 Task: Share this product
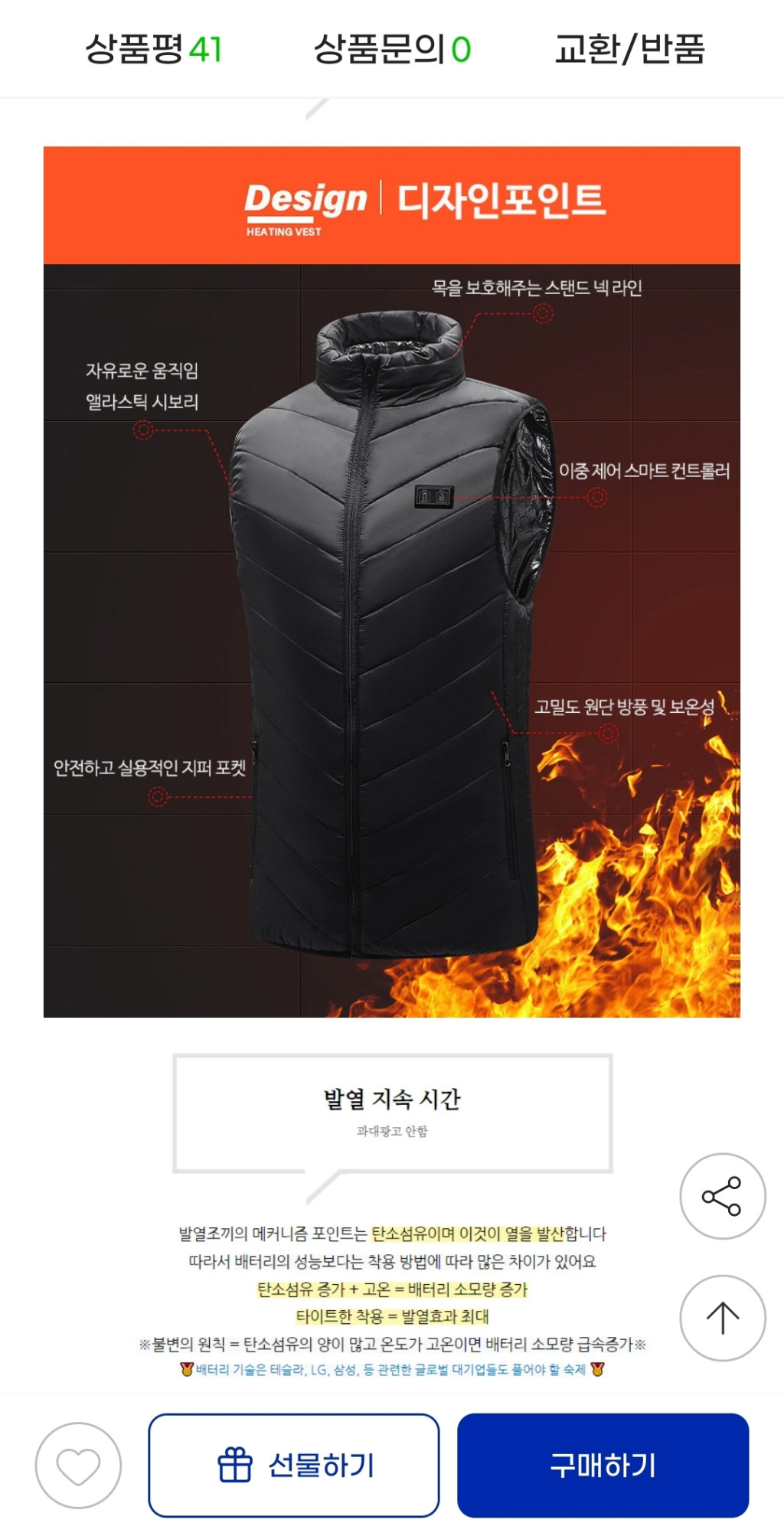tap(722, 1196)
